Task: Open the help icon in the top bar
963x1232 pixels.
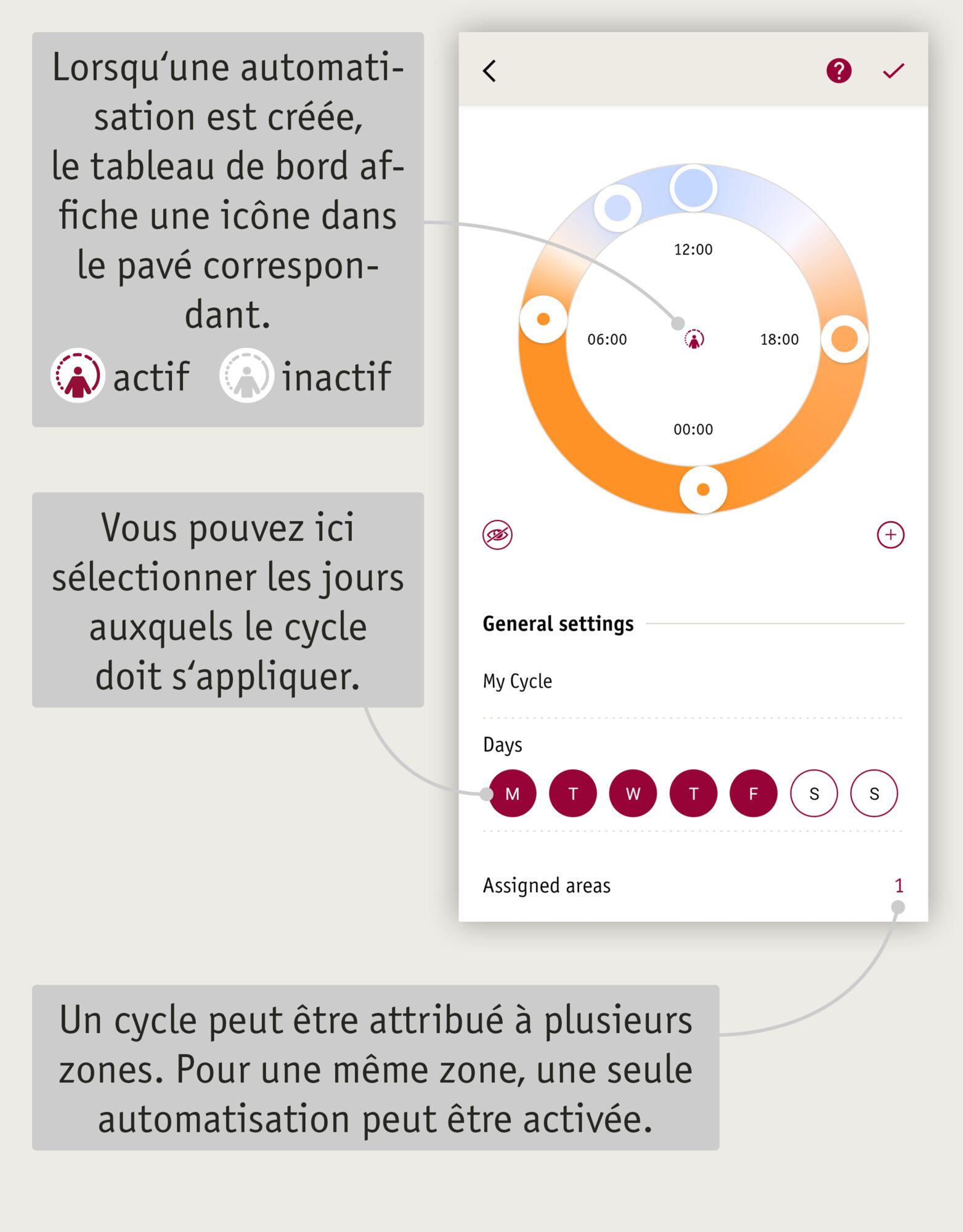Action: point(839,72)
